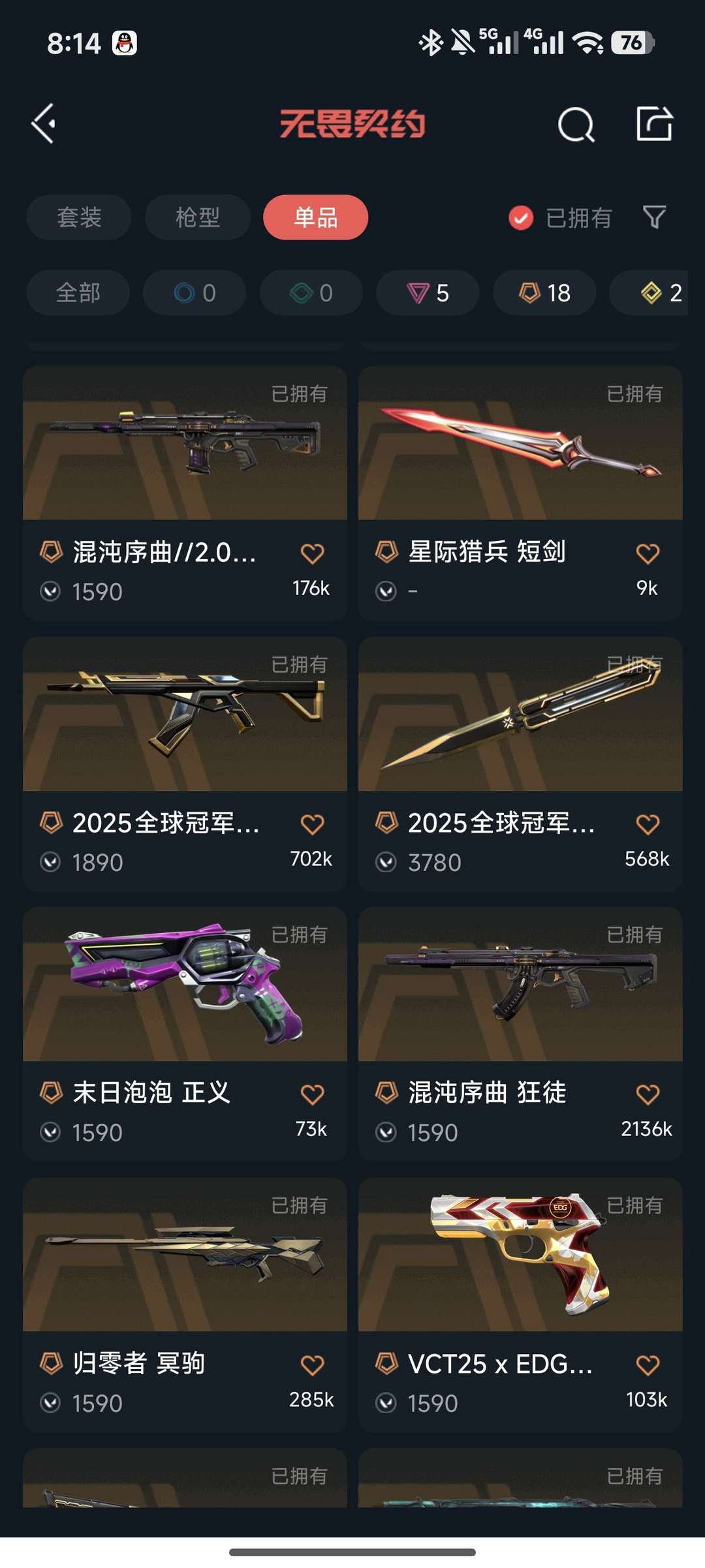Toggle the 已拥有 owned filter
The width and height of the screenshot is (705, 1568).
click(x=561, y=217)
